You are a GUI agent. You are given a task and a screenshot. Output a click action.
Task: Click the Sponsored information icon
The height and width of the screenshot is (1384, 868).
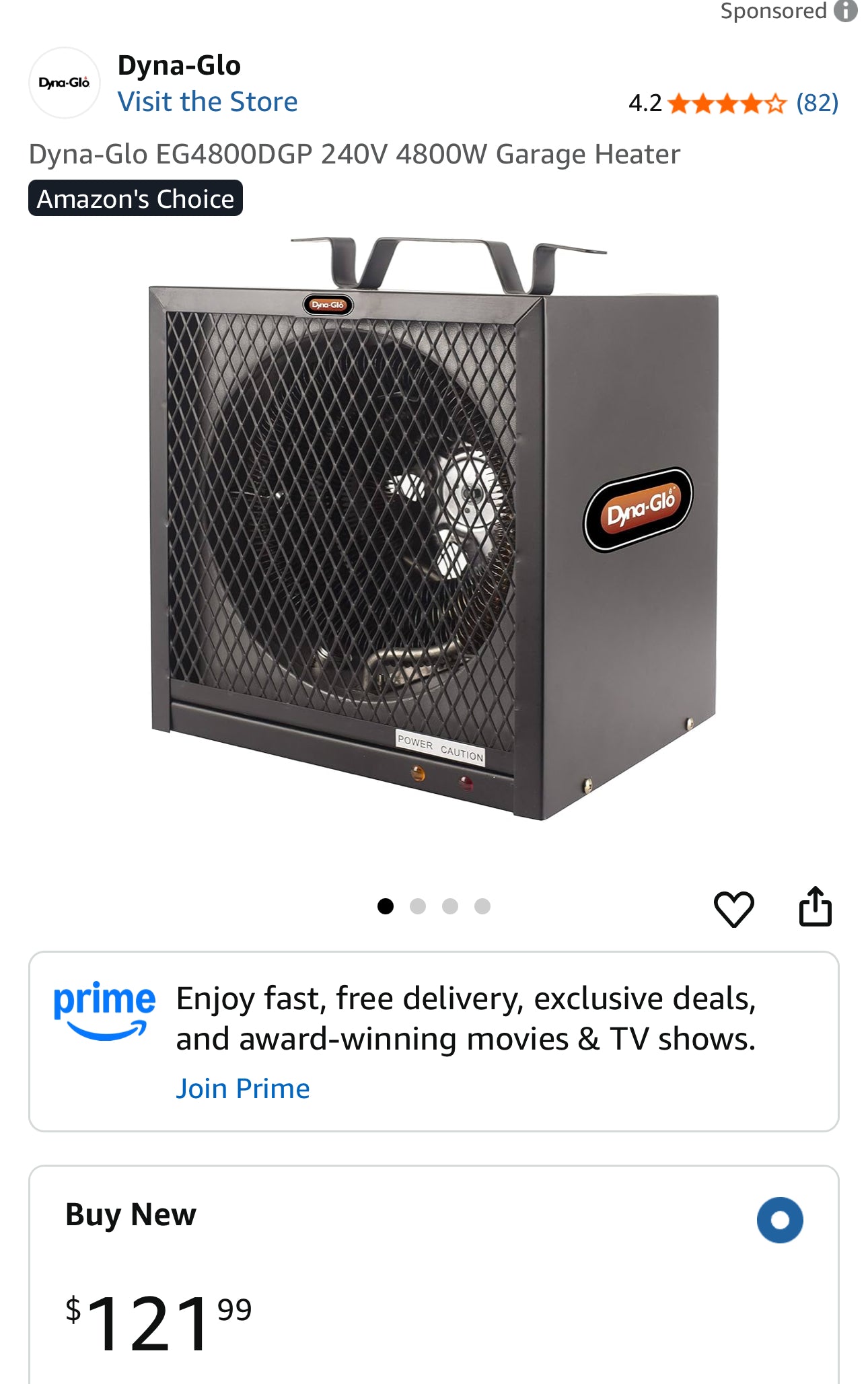[x=846, y=11]
